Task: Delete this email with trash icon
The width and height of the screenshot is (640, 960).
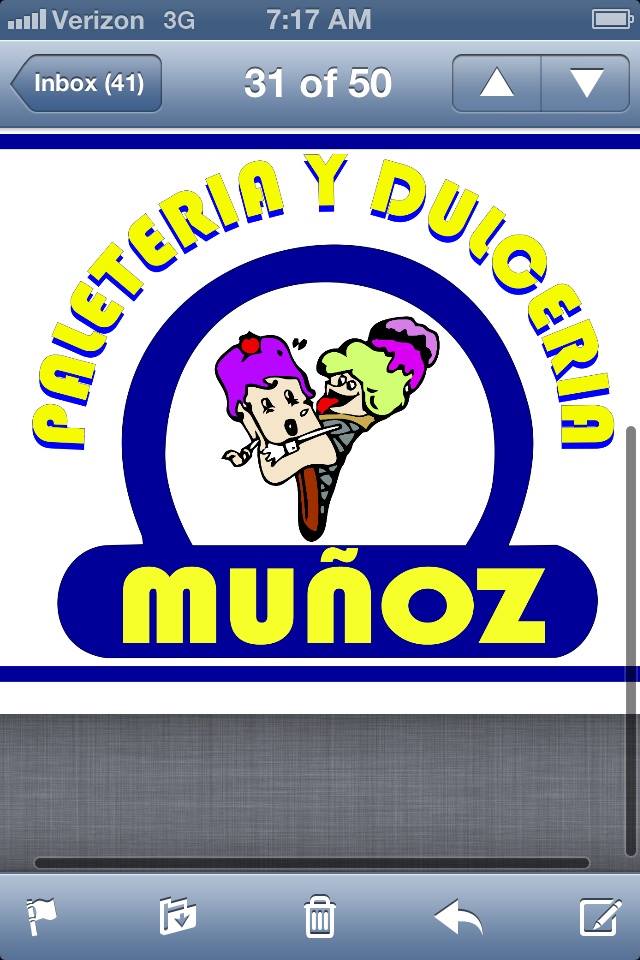Action: (319, 916)
